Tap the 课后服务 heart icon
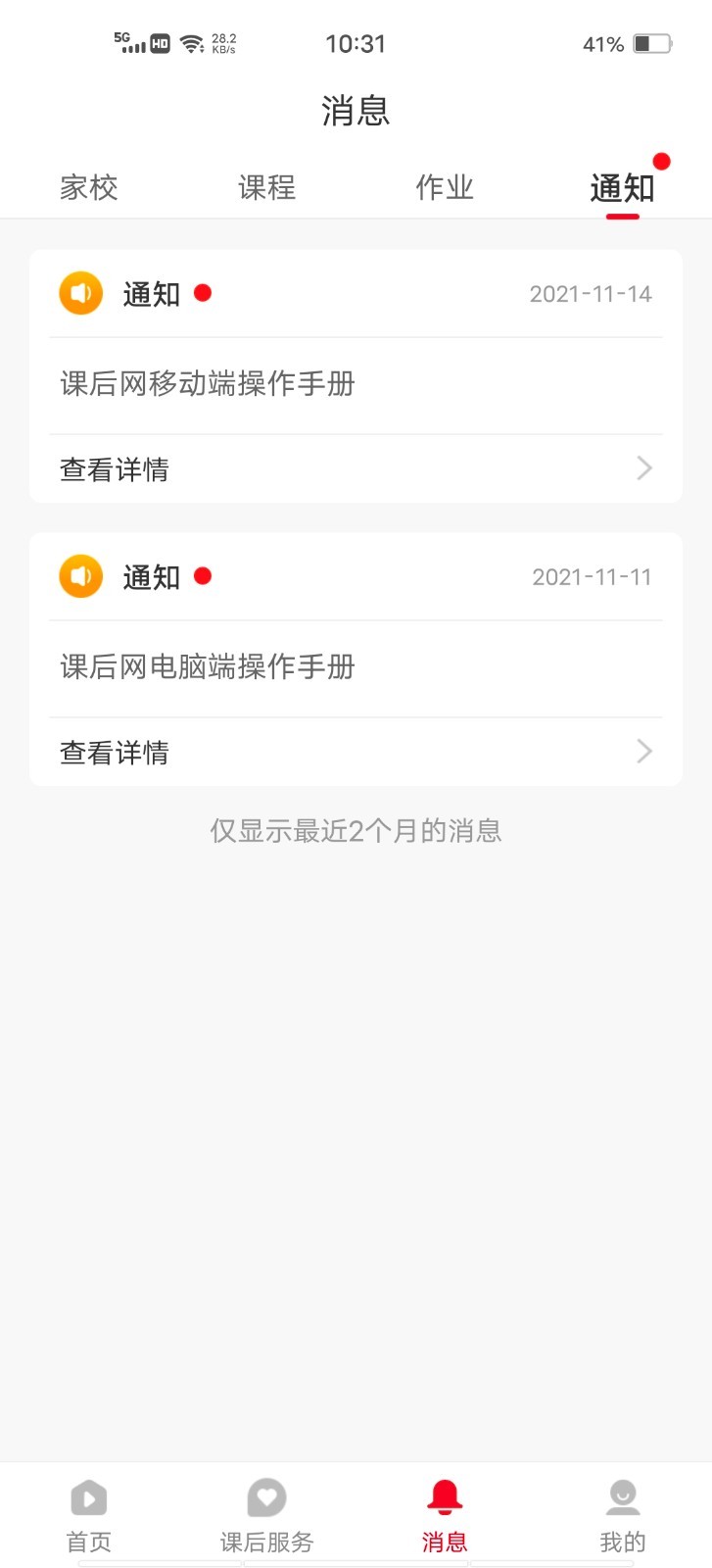 click(x=265, y=1497)
